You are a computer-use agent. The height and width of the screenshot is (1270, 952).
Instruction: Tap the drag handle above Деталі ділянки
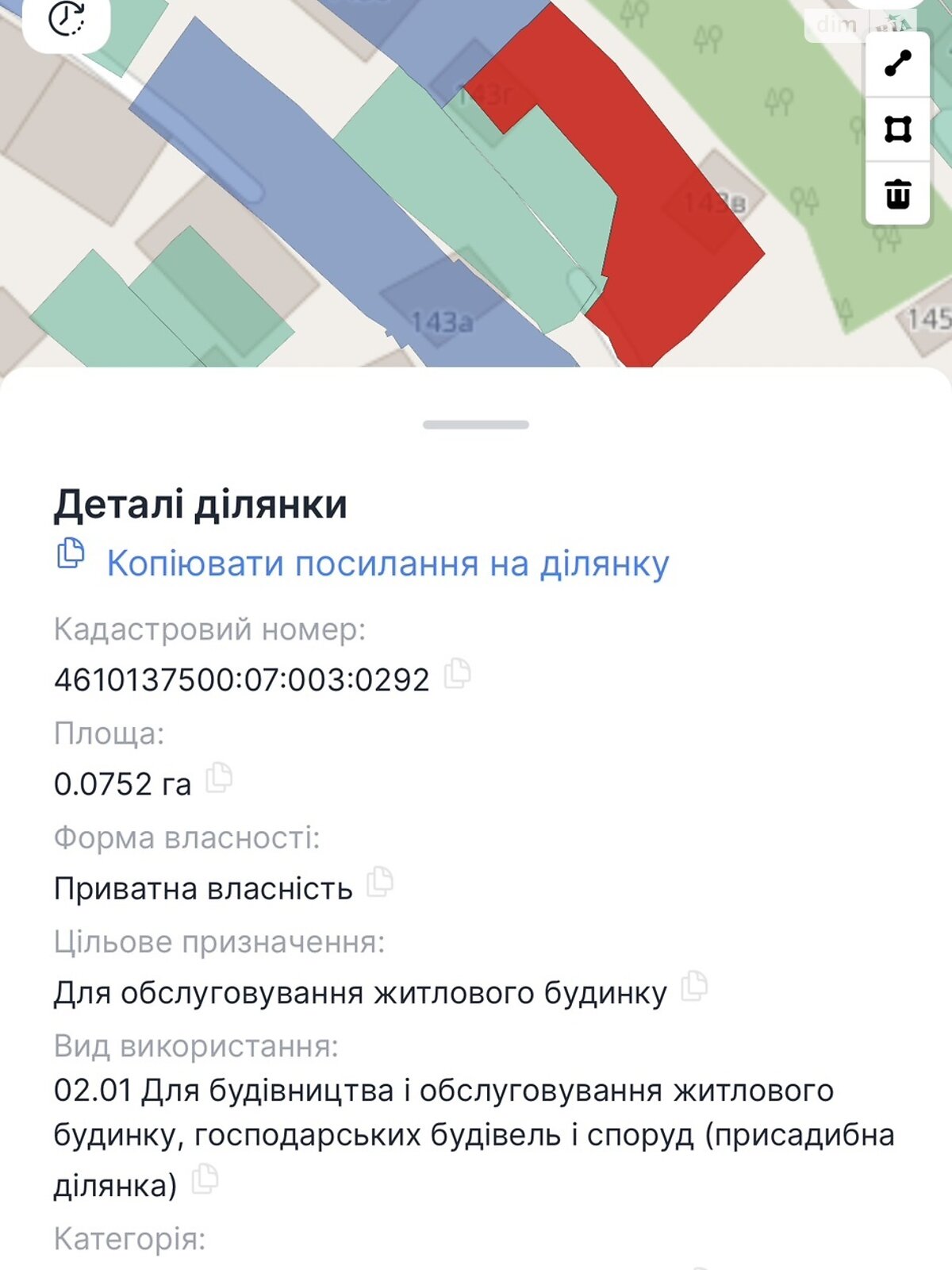pyautogui.click(x=476, y=424)
